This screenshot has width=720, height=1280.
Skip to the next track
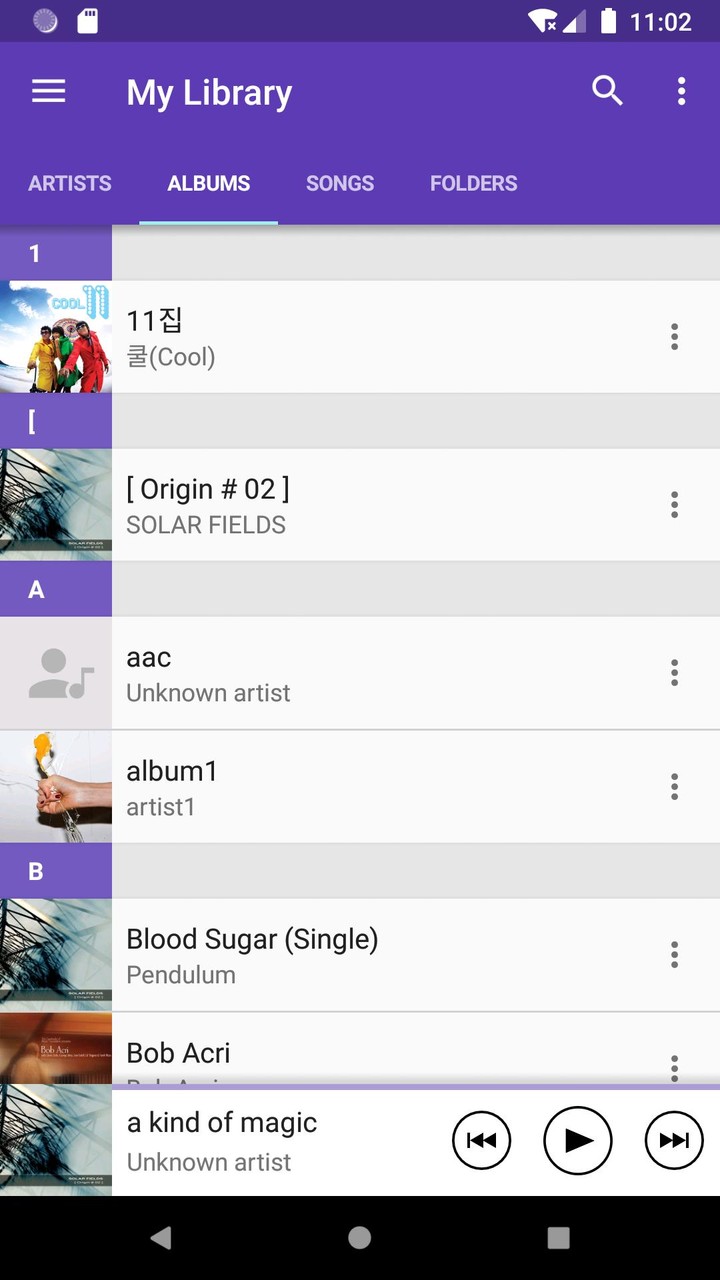pyautogui.click(x=673, y=1140)
